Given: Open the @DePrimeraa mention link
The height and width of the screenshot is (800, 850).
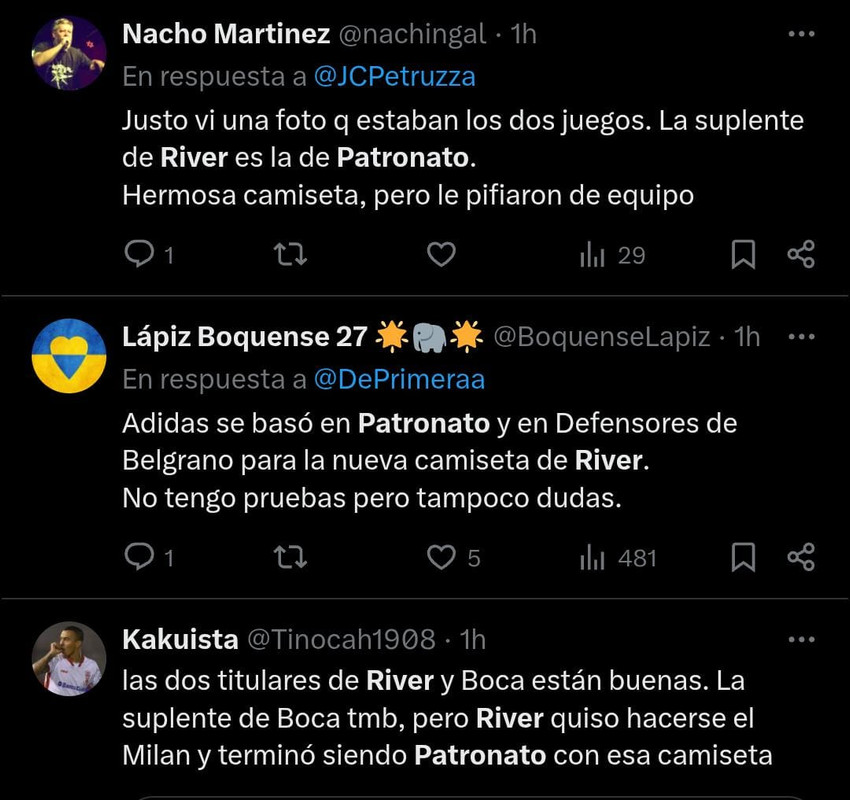Looking at the screenshot, I should [x=399, y=379].
